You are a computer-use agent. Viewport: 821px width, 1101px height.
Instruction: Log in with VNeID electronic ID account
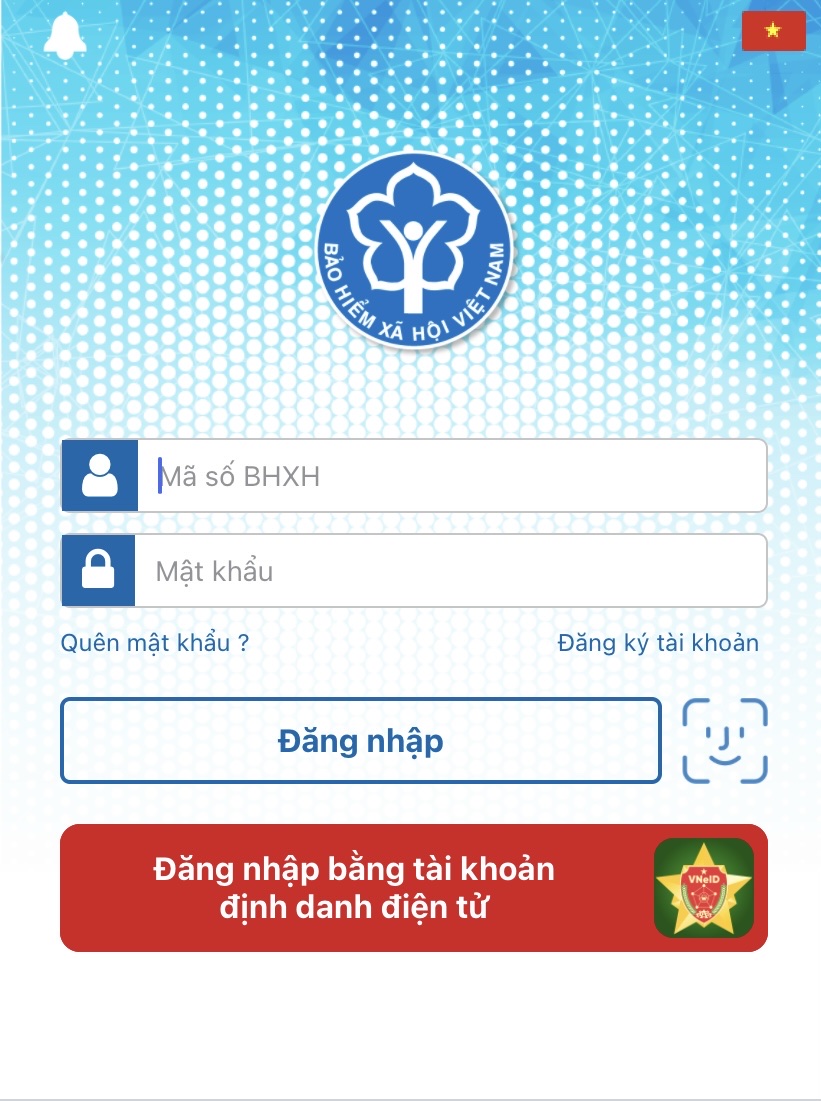[413, 888]
